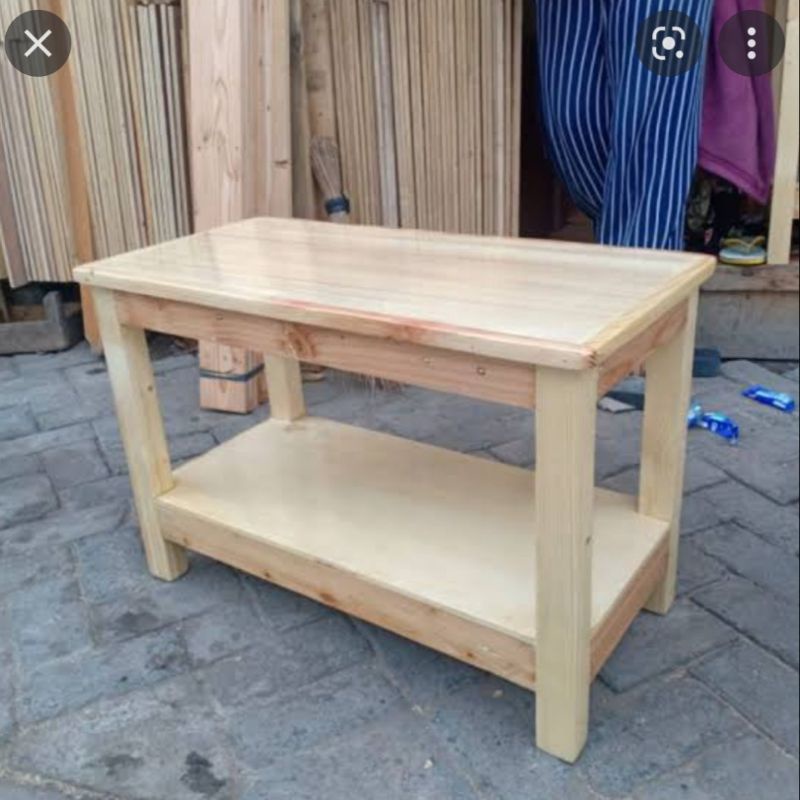Viewport: 800px width, 800px height.
Task: Close the image viewer
Action: coord(38,43)
